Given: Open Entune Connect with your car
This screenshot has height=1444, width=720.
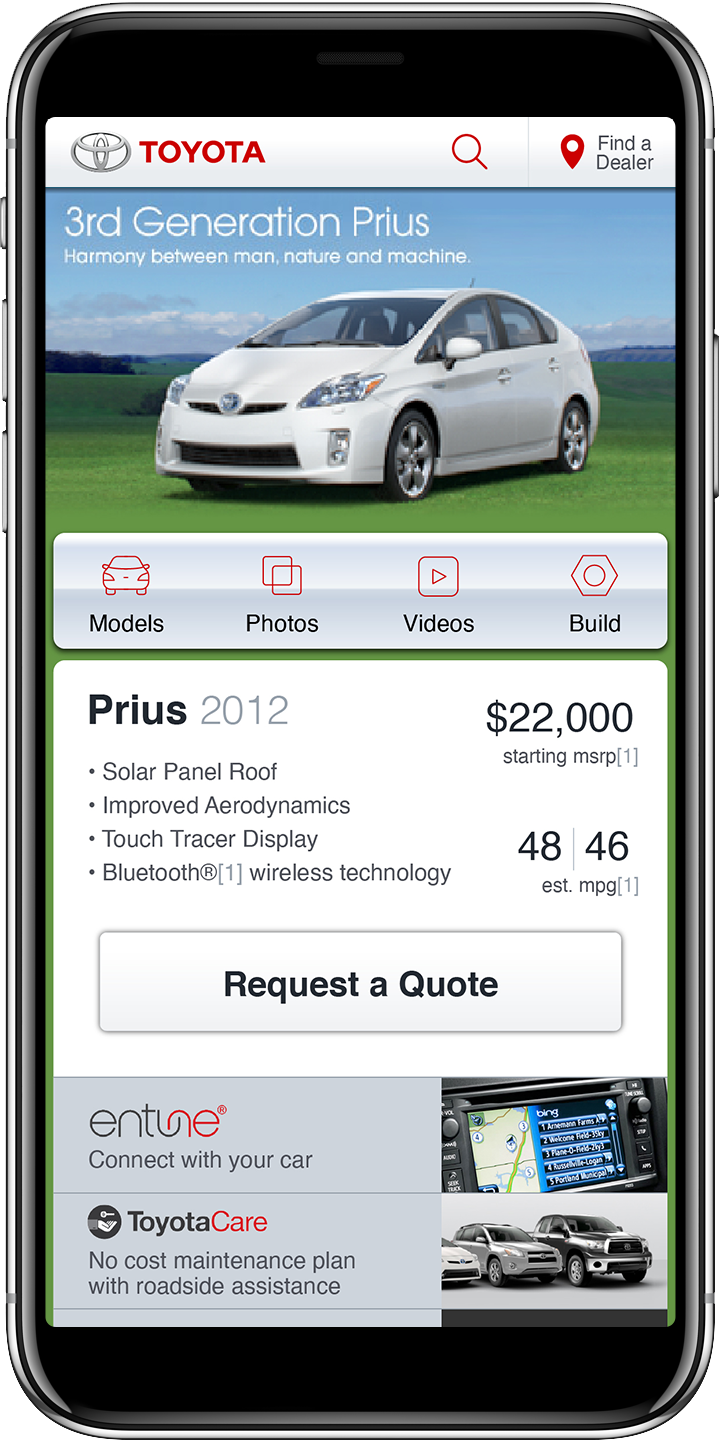Looking at the screenshot, I should click(247, 1135).
